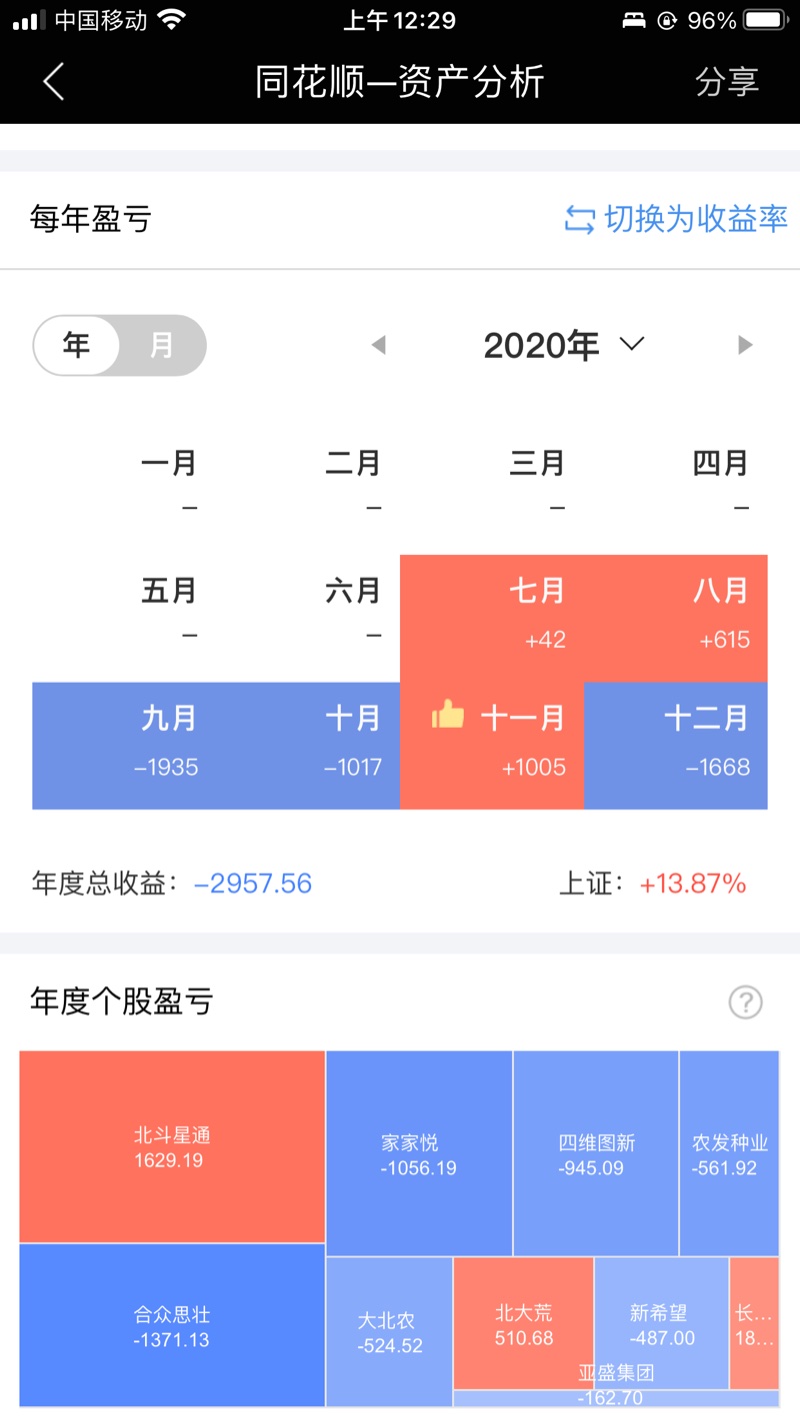Image resolution: width=800 pixels, height=1423 pixels.
Task: Tap 分享 to share the analysis
Action: point(727,82)
